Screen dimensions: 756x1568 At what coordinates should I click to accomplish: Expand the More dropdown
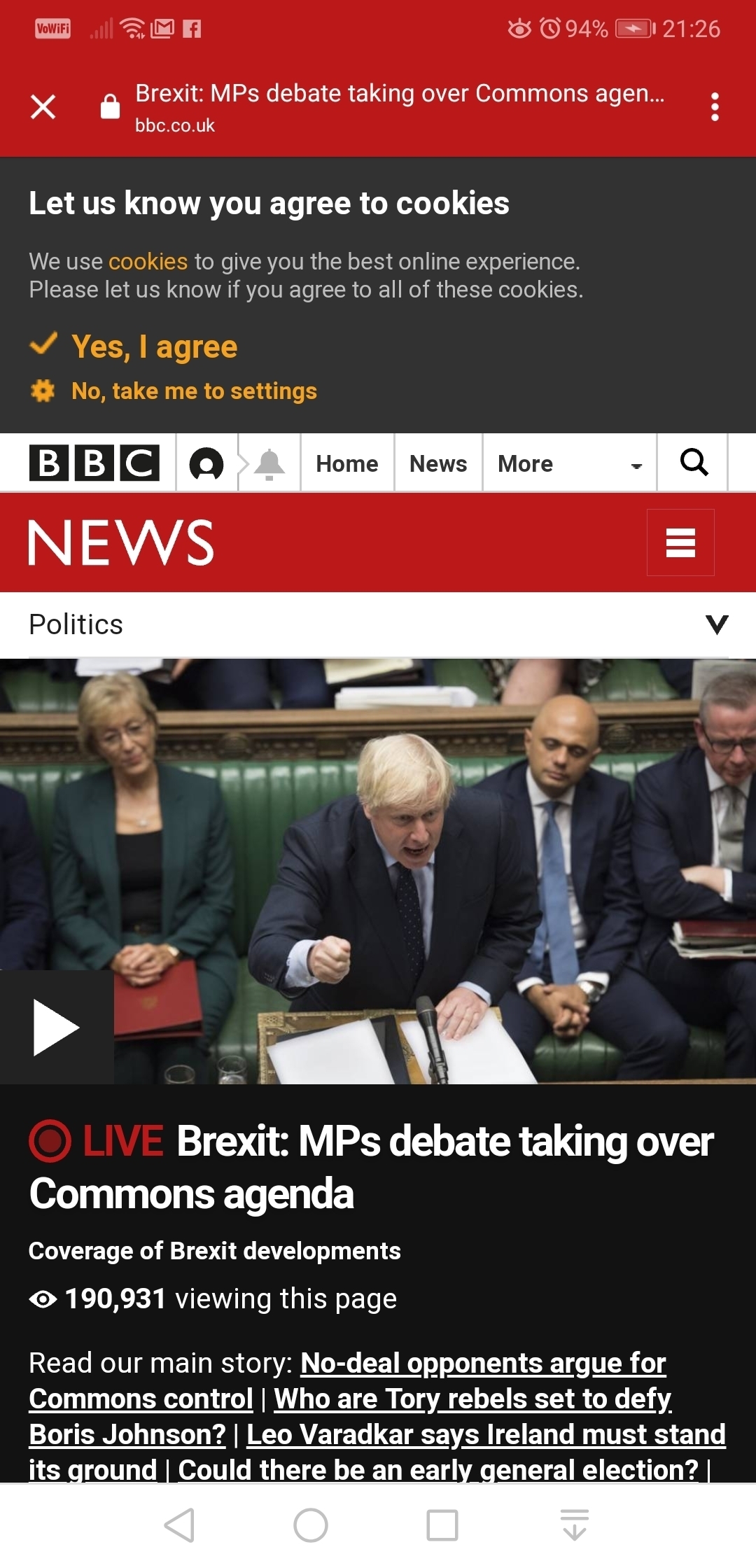tap(569, 463)
